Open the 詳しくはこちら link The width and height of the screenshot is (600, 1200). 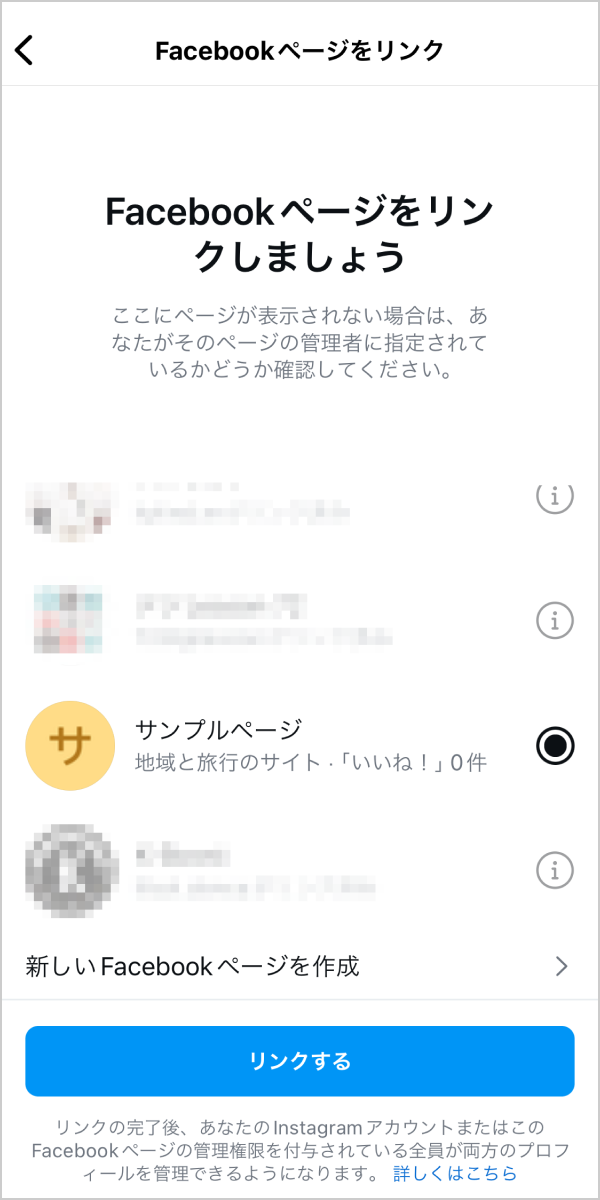tap(455, 1173)
